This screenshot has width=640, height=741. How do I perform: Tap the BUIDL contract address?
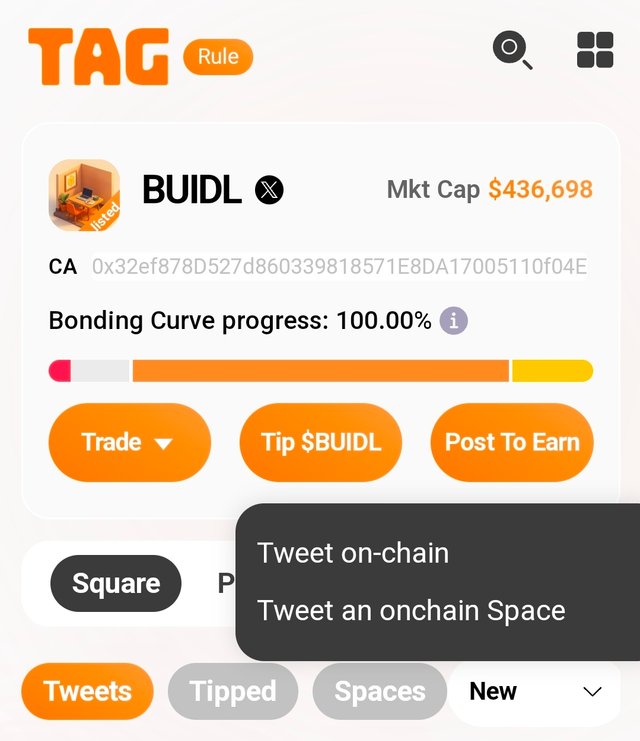[339, 267]
